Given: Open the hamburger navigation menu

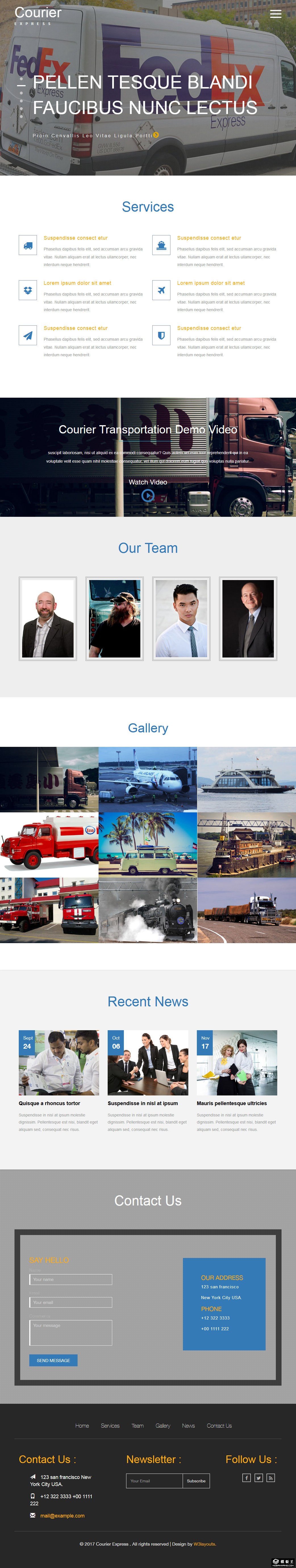Looking at the screenshot, I should [x=276, y=14].
